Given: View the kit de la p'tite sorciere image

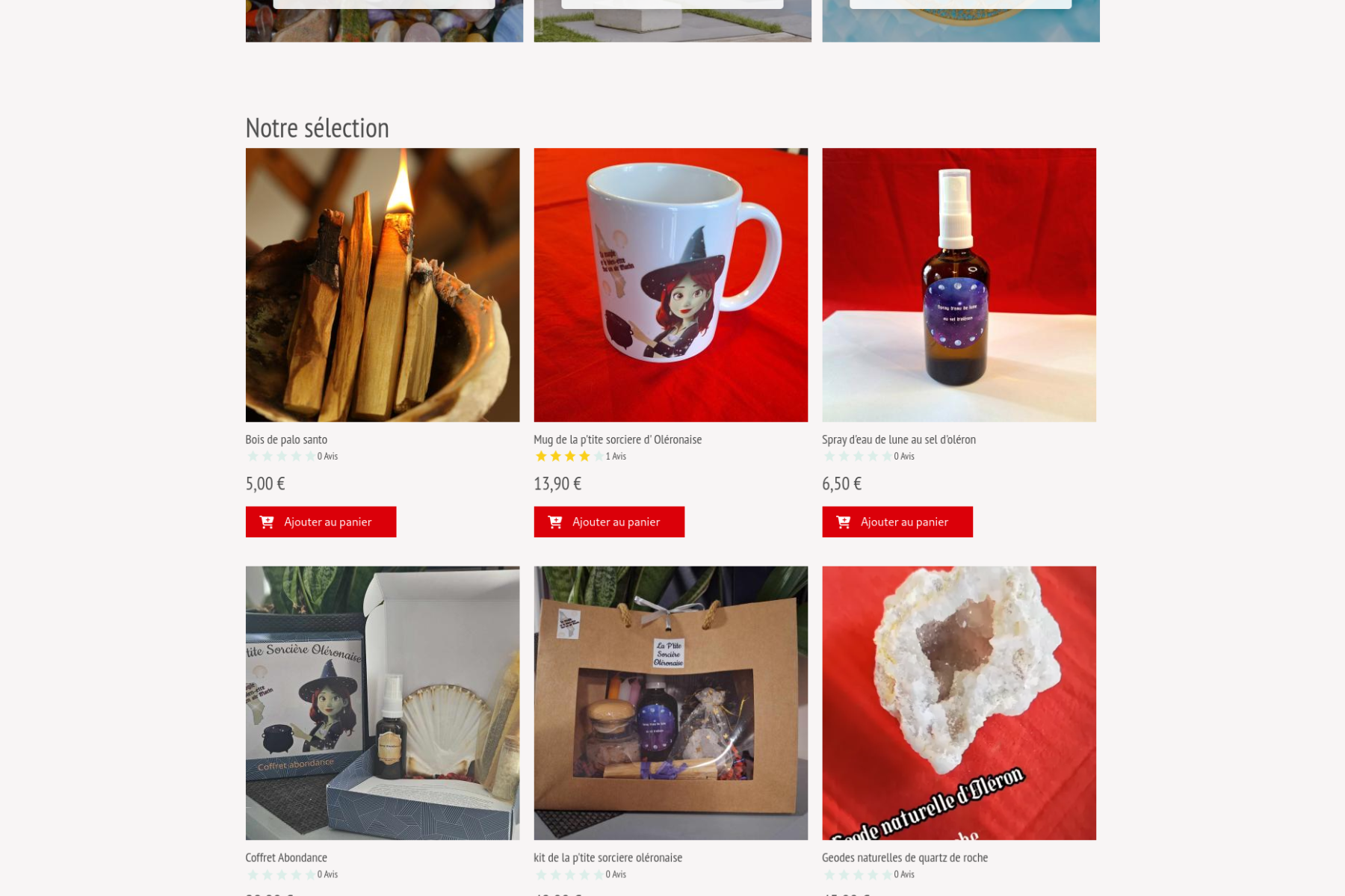Looking at the screenshot, I should (x=670, y=702).
